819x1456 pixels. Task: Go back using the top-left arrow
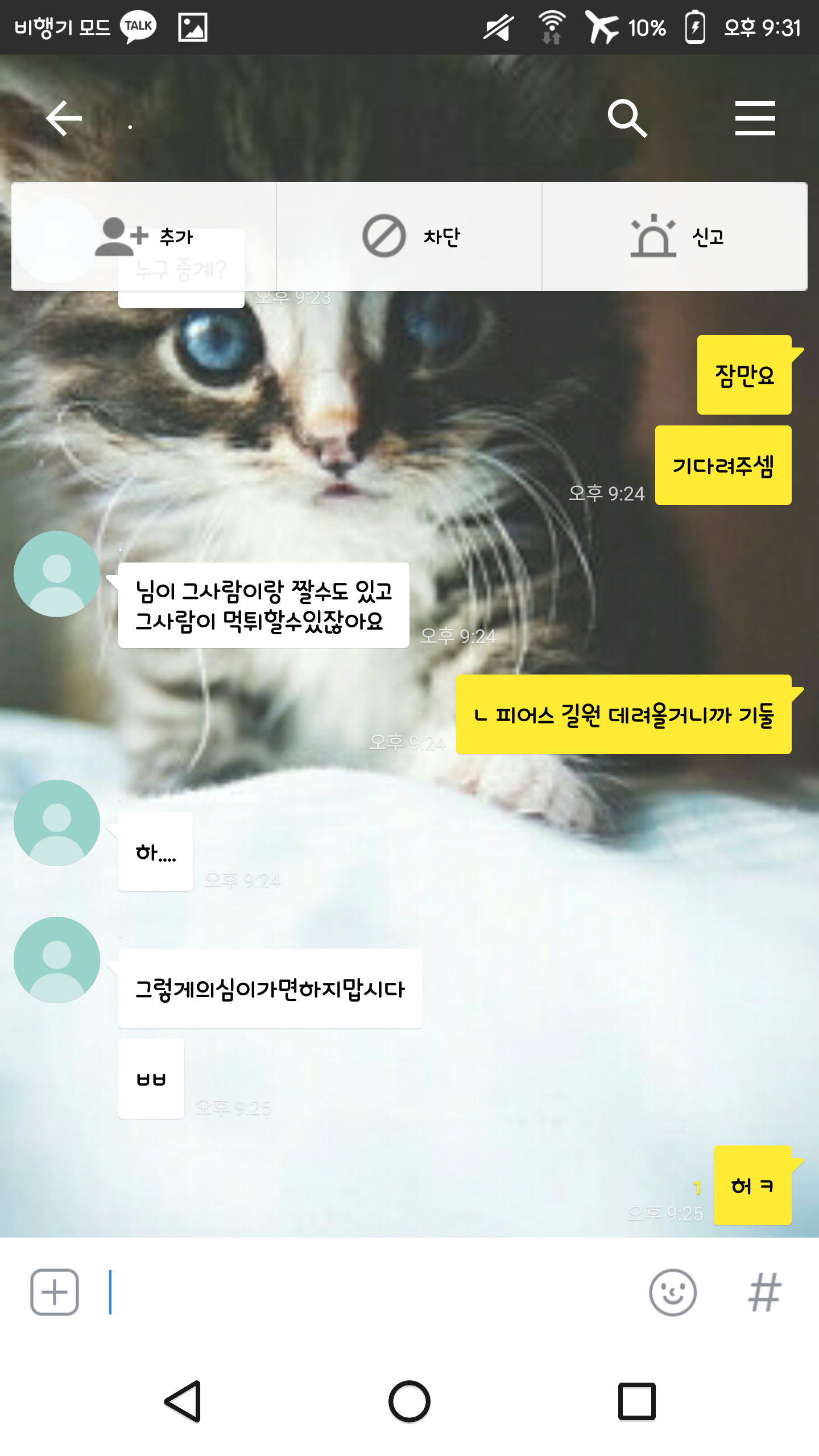tap(64, 118)
